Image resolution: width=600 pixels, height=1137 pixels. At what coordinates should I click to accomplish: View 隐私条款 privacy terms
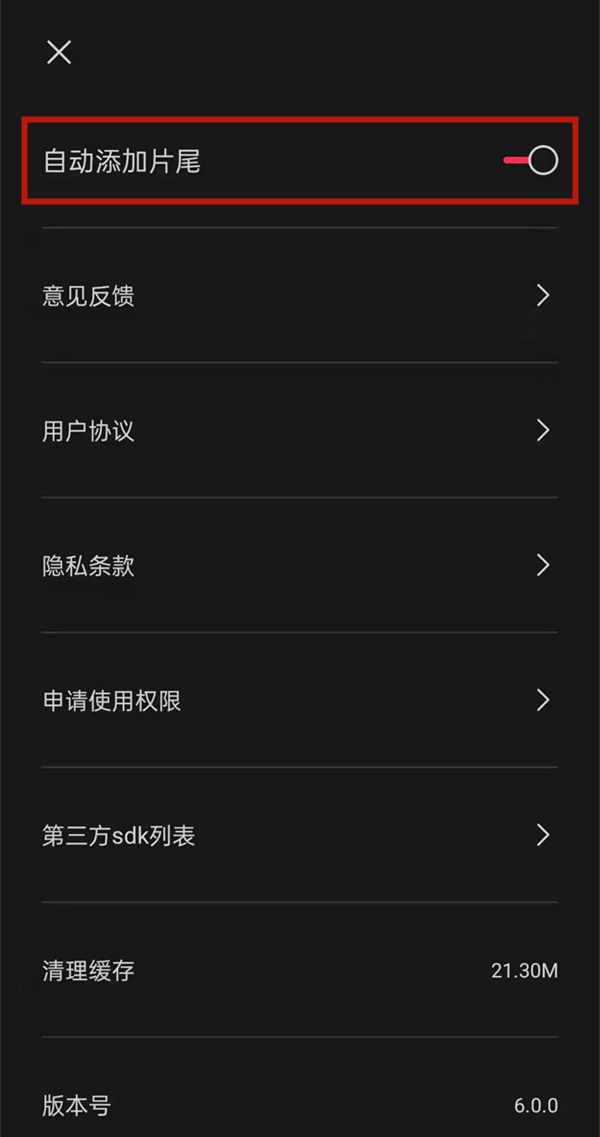tap(298, 566)
